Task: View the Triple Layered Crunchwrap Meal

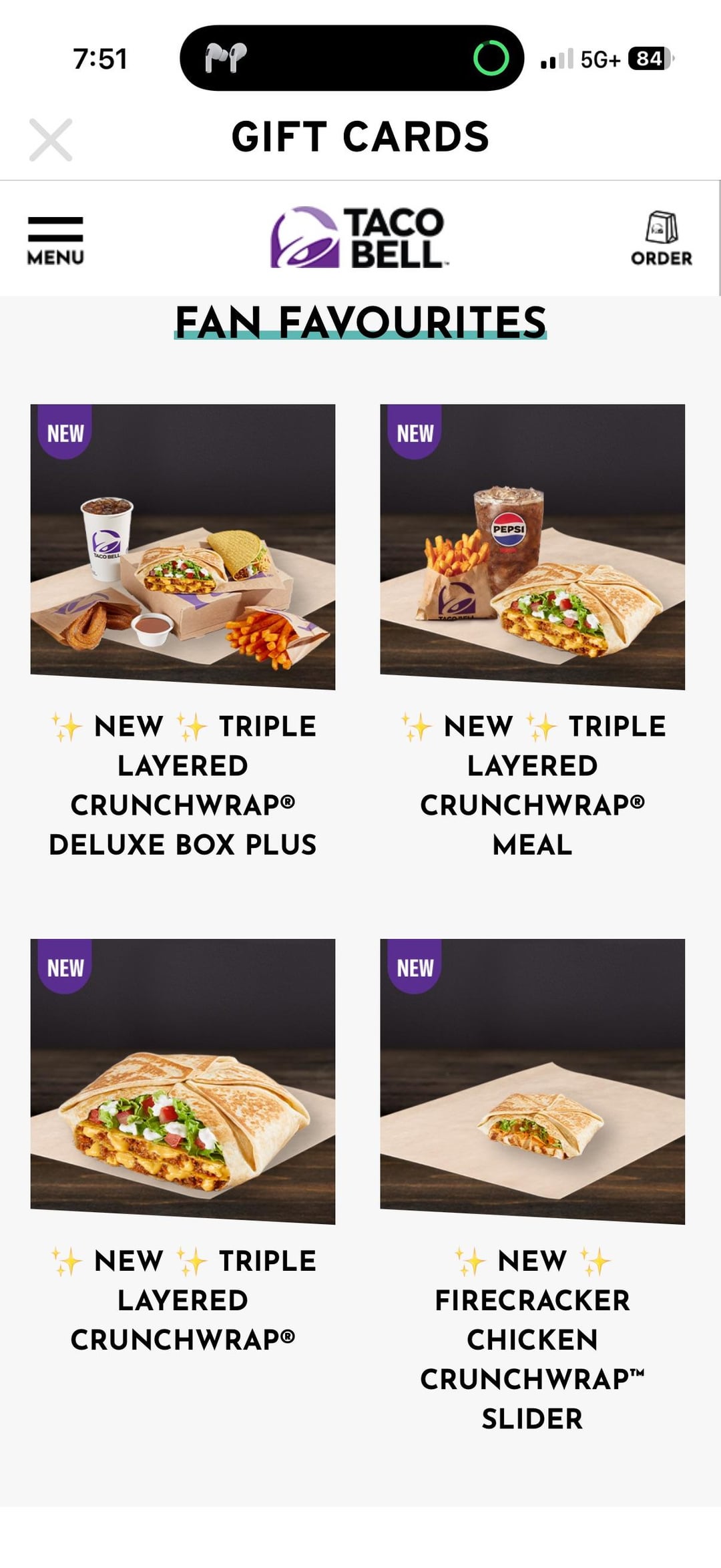Action: [x=532, y=547]
